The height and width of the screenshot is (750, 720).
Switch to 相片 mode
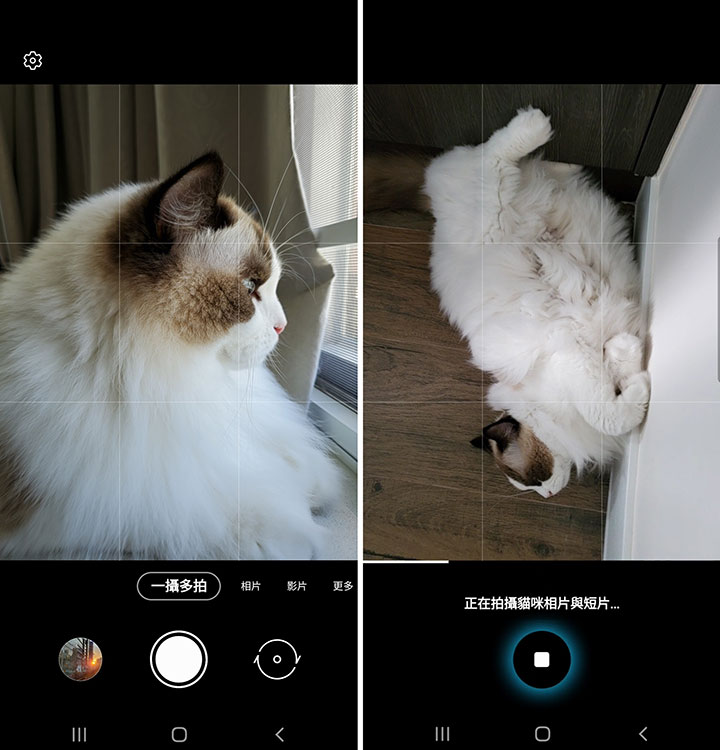tap(250, 586)
